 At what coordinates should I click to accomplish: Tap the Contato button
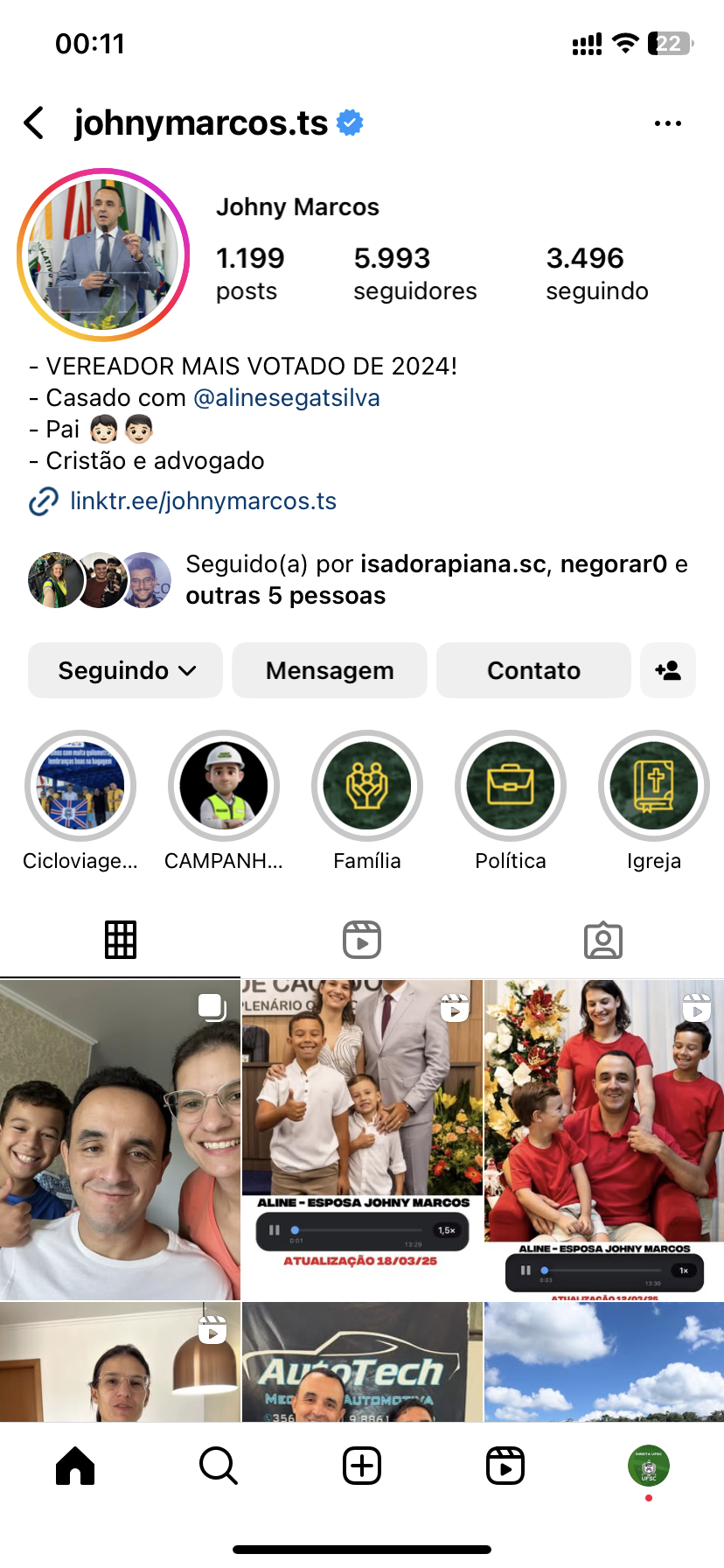pos(533,670)
